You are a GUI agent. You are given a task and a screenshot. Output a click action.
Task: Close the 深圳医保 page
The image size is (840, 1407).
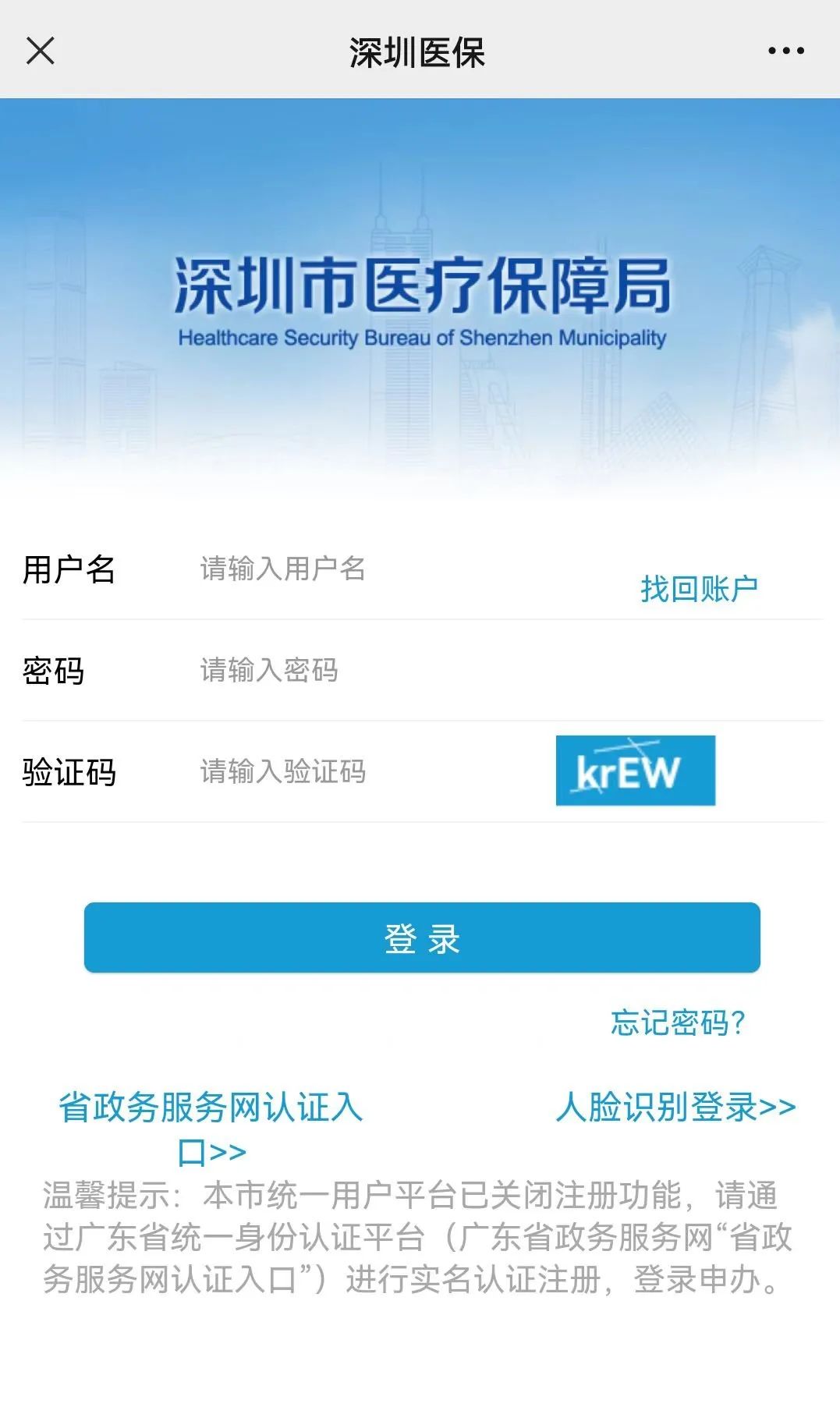[40, 51]
